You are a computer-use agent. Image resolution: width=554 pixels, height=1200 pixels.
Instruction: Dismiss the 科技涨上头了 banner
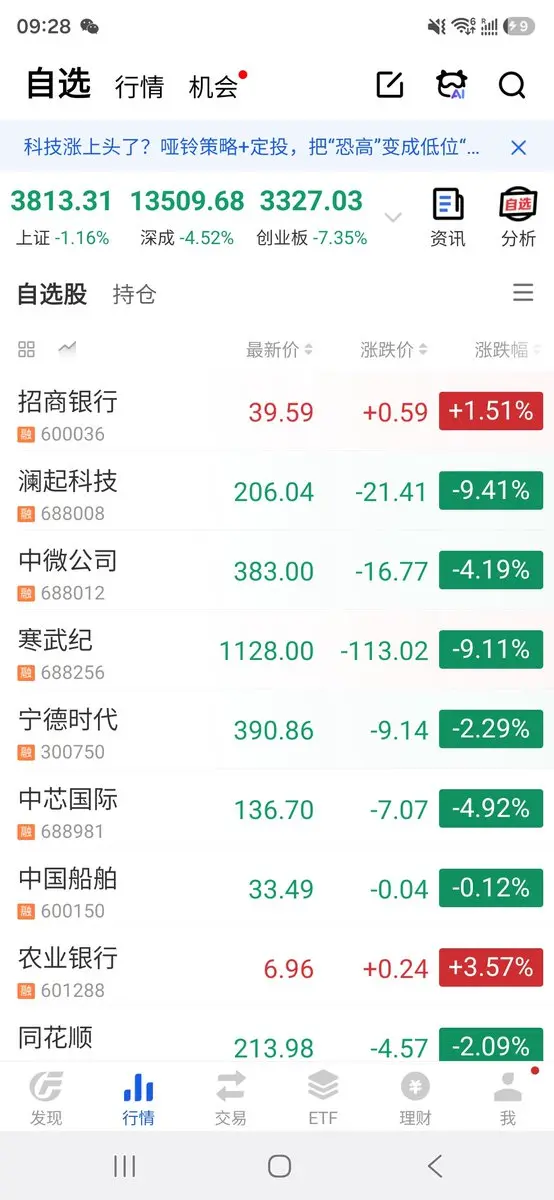click(x=518, y=148)
